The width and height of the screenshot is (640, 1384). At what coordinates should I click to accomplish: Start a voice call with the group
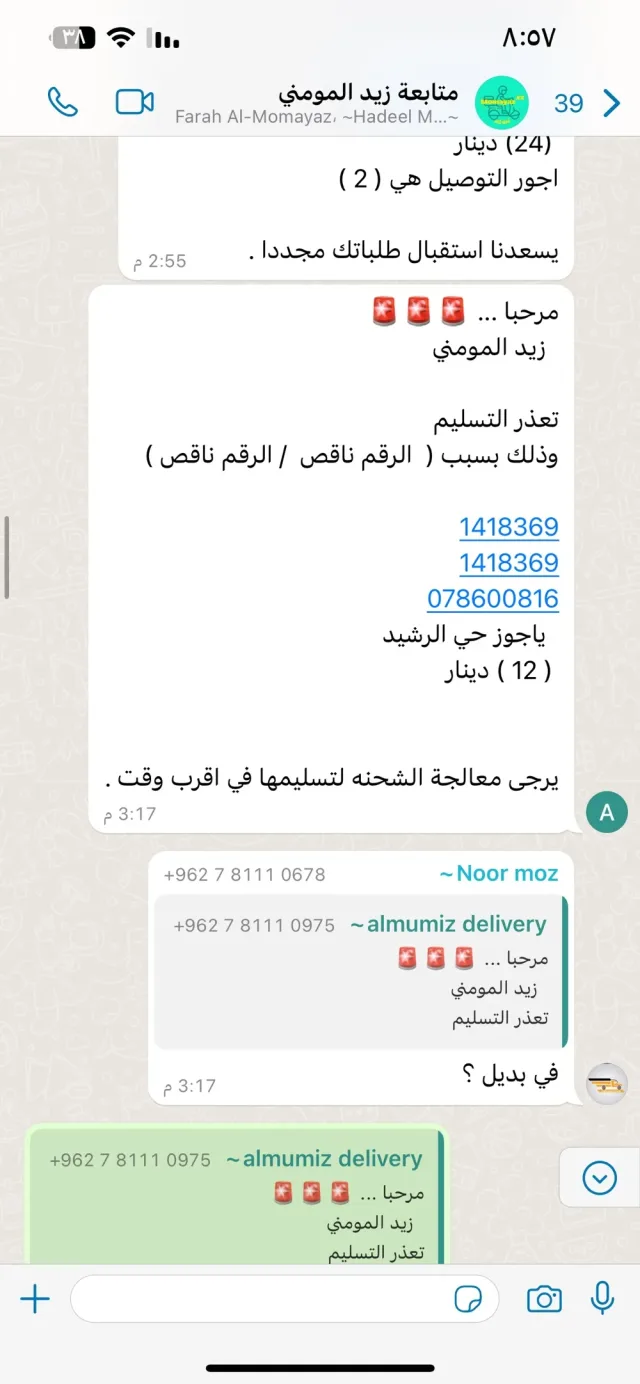[x=61, y=101]
